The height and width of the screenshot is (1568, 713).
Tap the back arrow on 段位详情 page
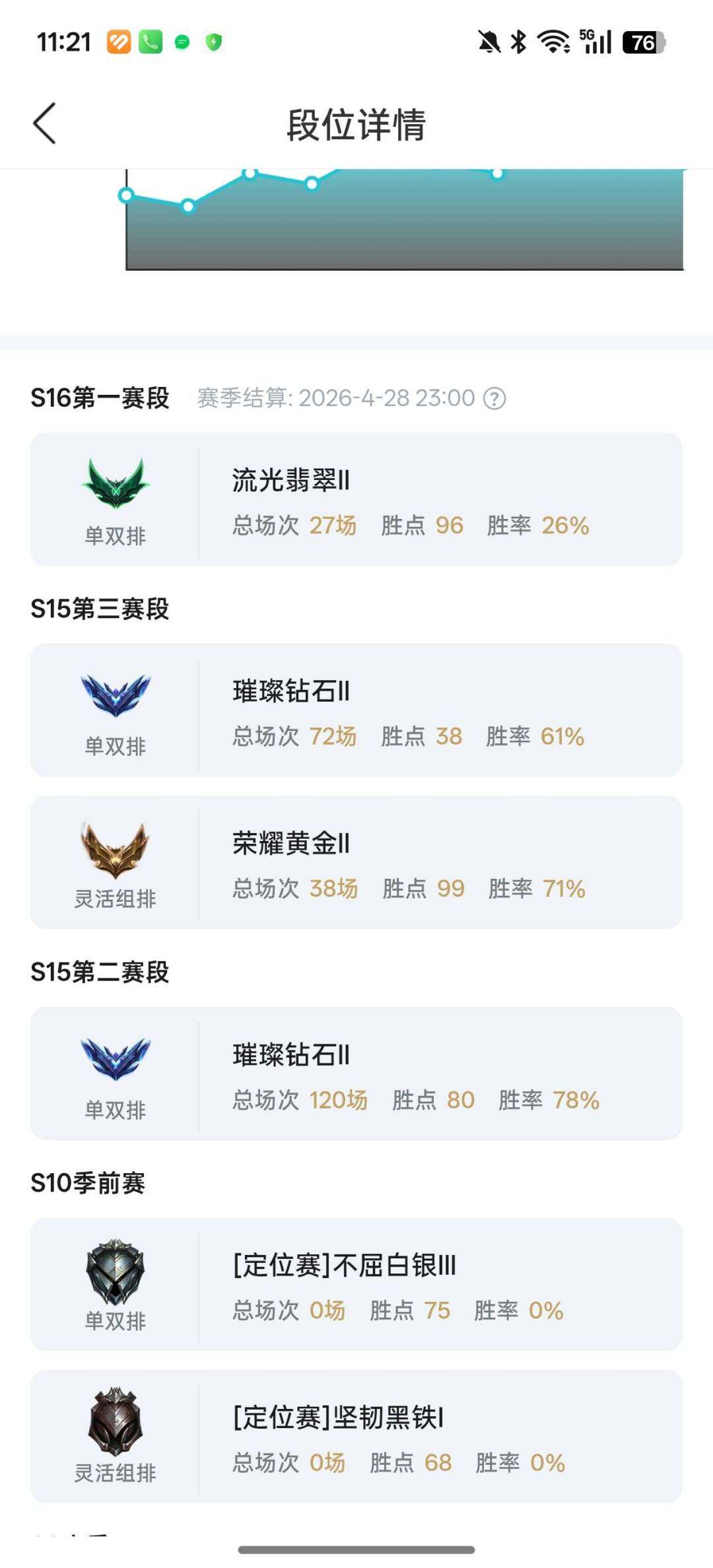pyautogui.click(x=44, y=122)
